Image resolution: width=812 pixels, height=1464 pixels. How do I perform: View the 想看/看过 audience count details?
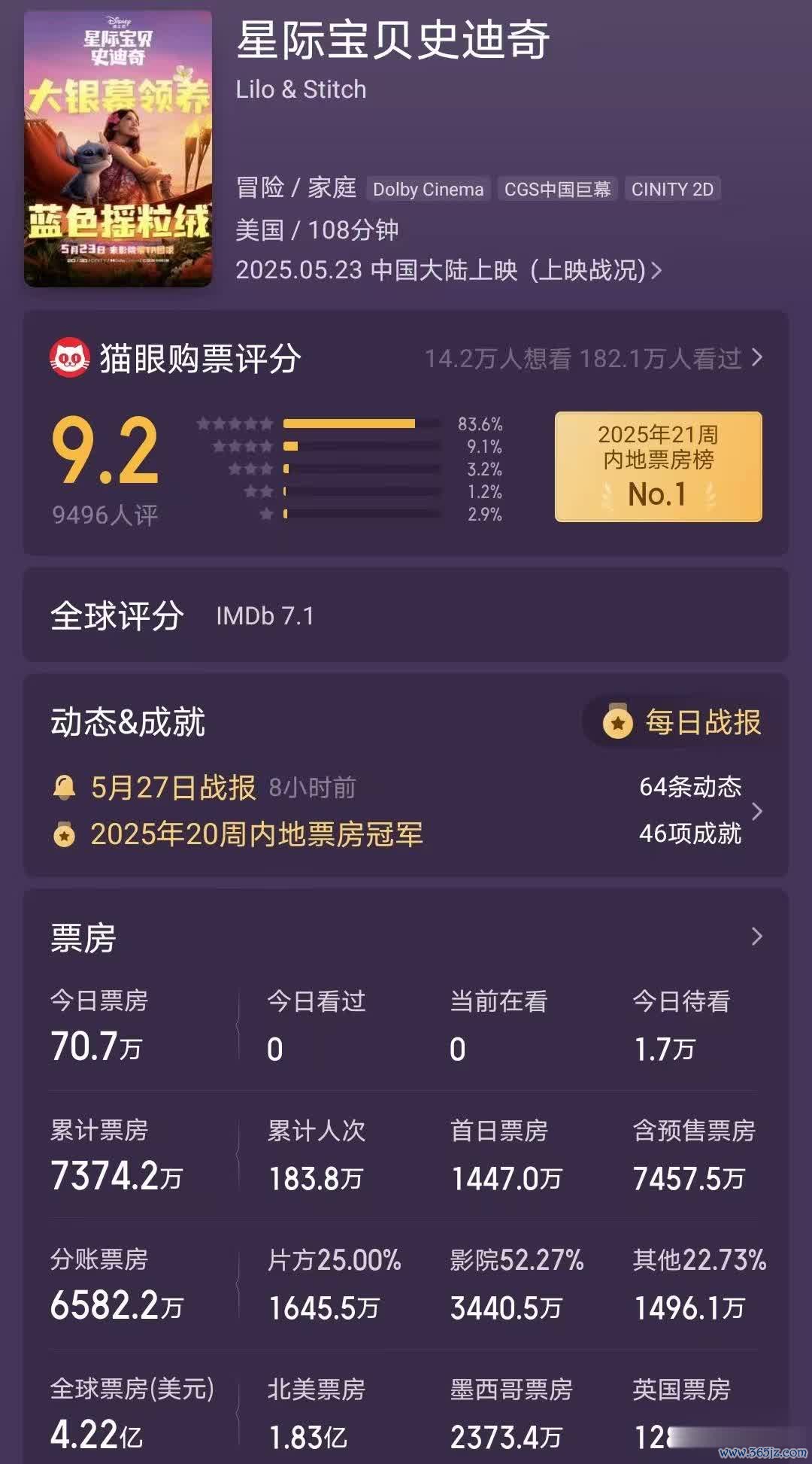pyautogui.click(x=593, y=359)
